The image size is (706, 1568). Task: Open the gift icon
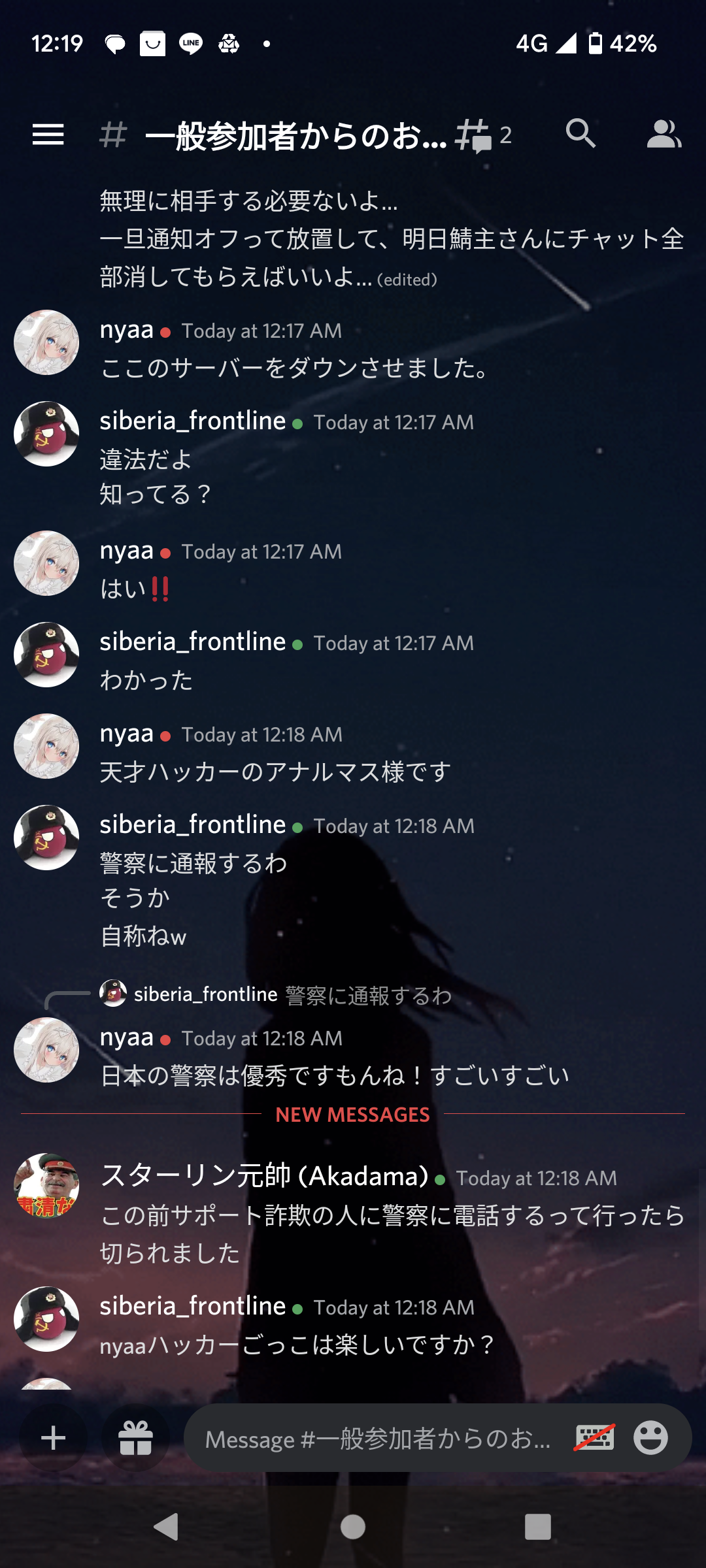pos(135,1438)
